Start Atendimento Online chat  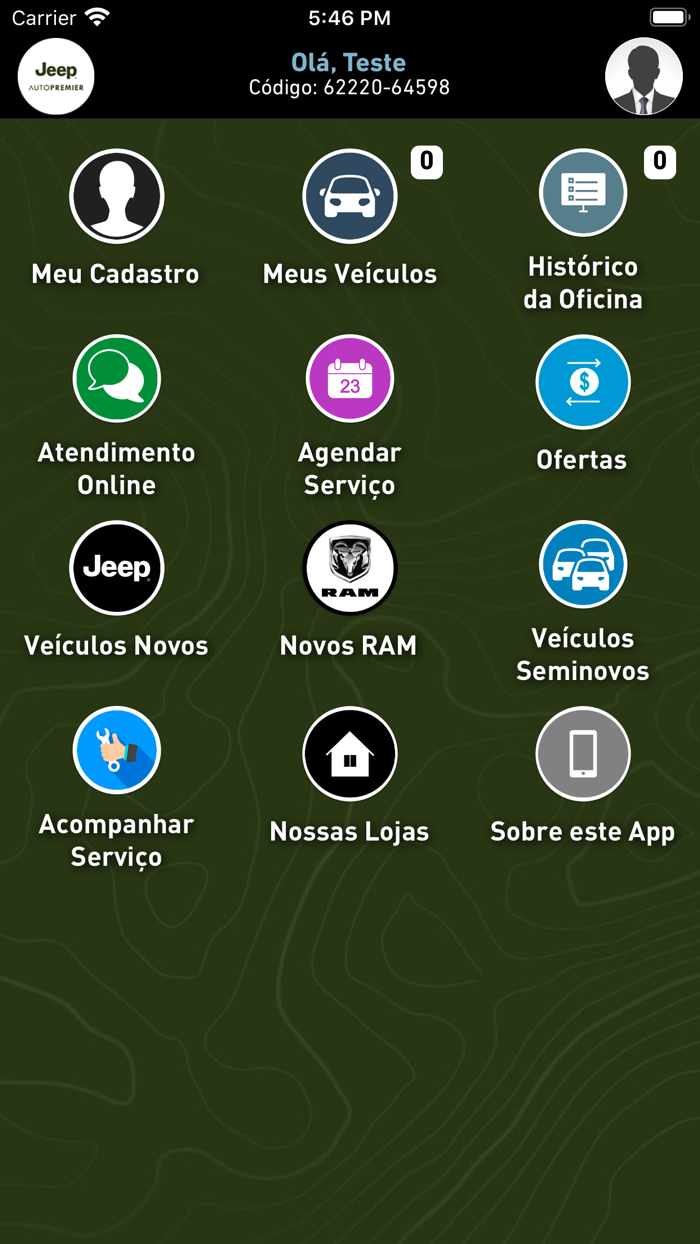click(116, 379)
